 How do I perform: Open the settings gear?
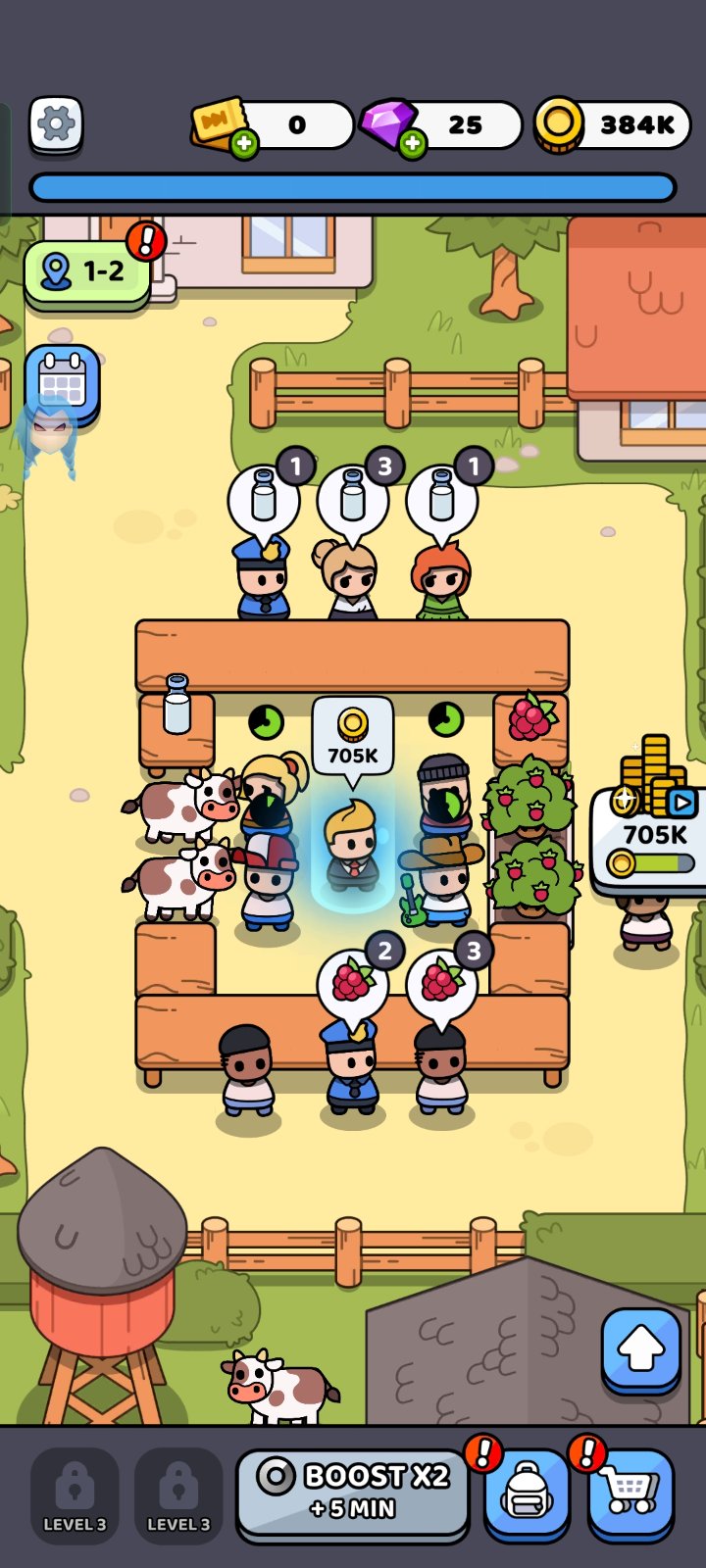(x=56, y=124)
